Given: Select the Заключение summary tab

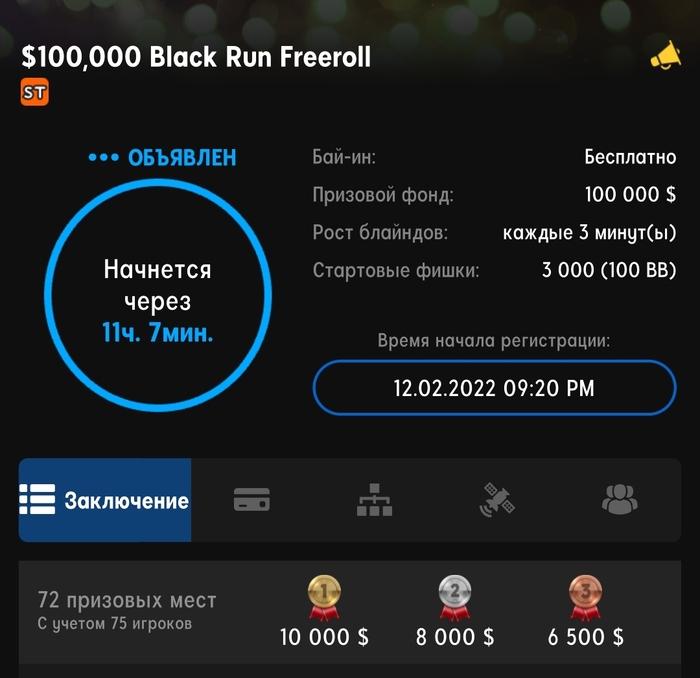Looking at the screenshot, I should coord(105,500).
